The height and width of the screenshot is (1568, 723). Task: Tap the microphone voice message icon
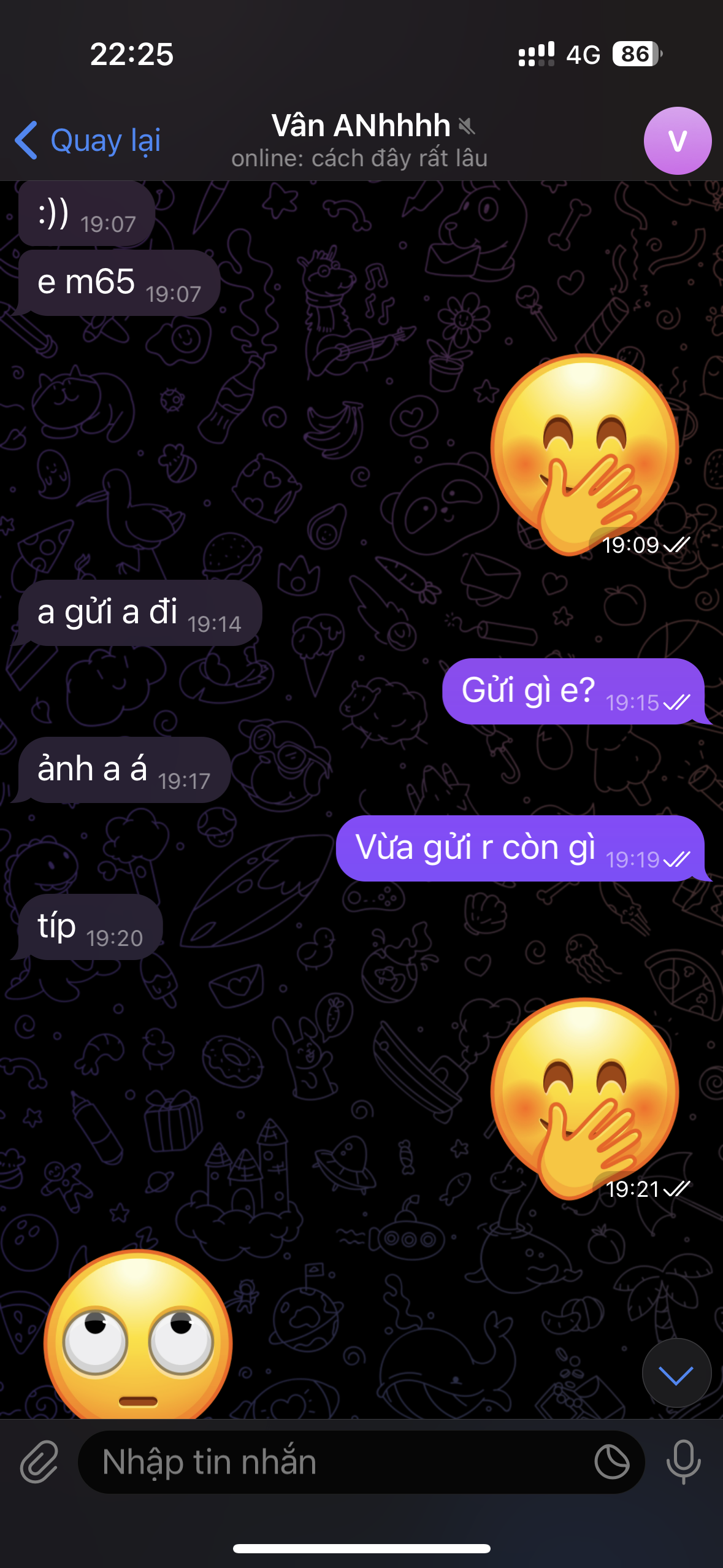tap(683, 1462)
